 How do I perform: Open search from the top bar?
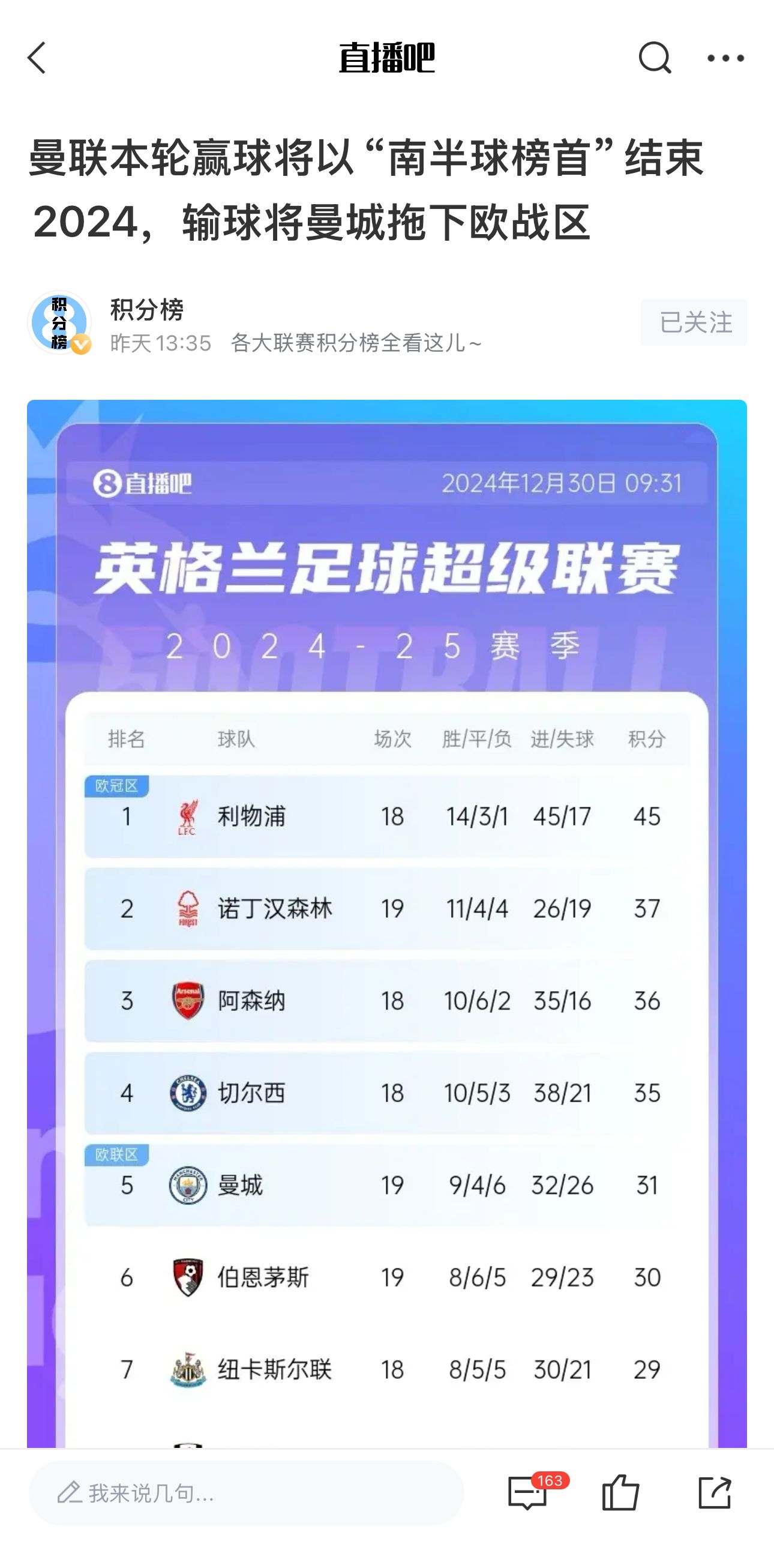(x=654, y=58)
